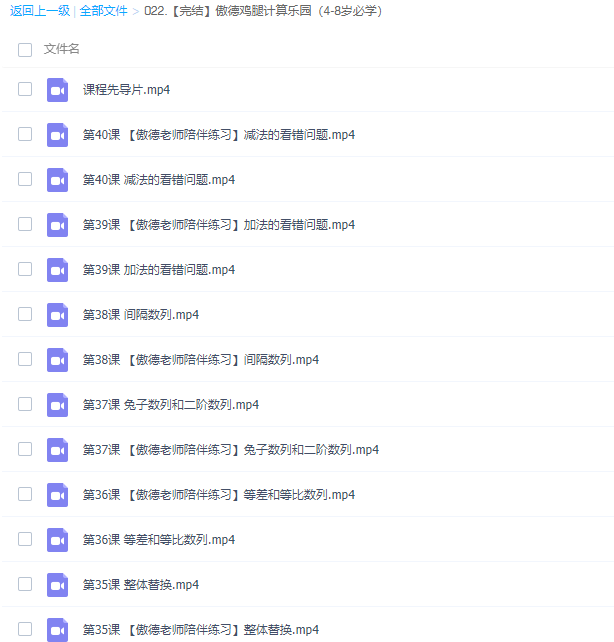Image resolution: width=614 pixels, height=642 pixels.
Task: Tap the 返回上一级 link
Action: (x=39, y=11)
